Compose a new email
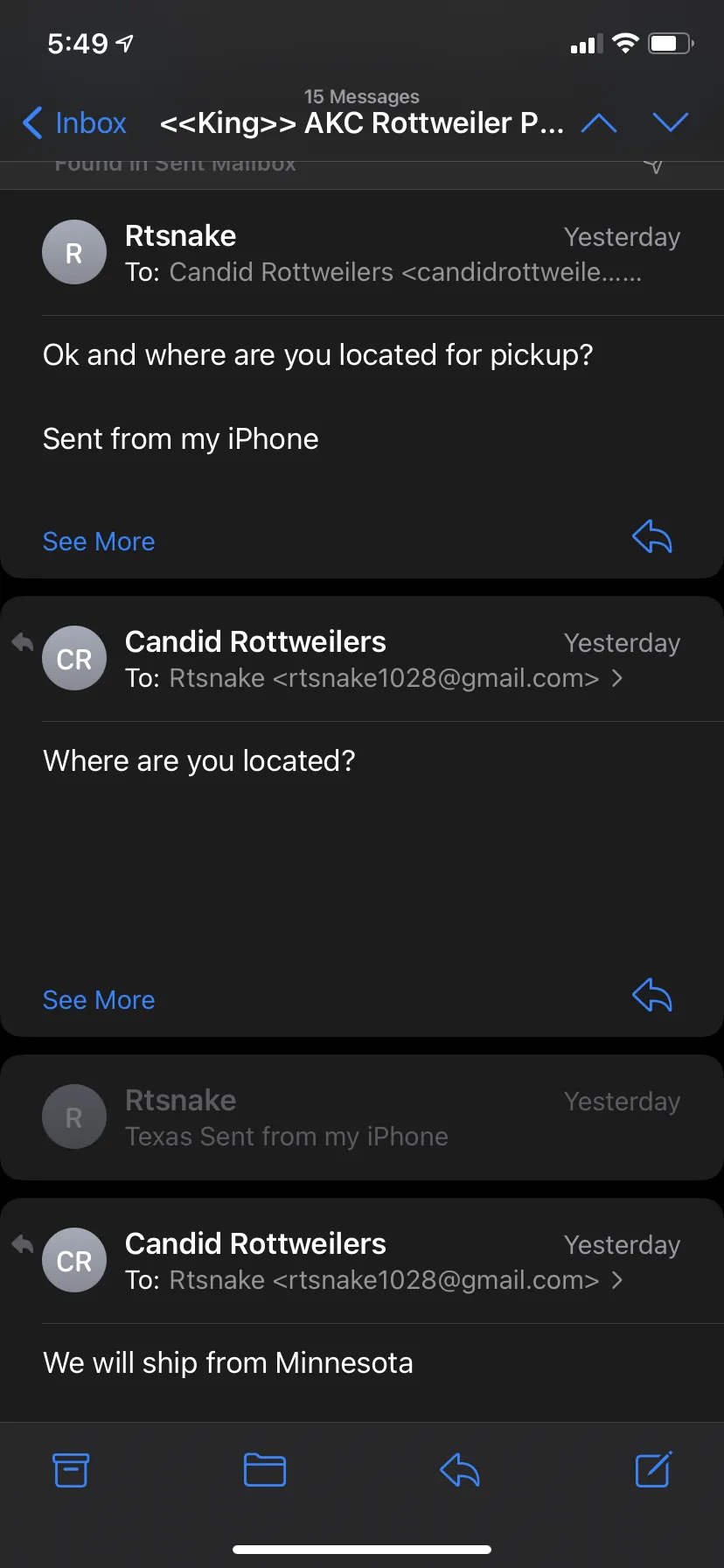The image size is (724, 1568). [x=653, y=1470]
